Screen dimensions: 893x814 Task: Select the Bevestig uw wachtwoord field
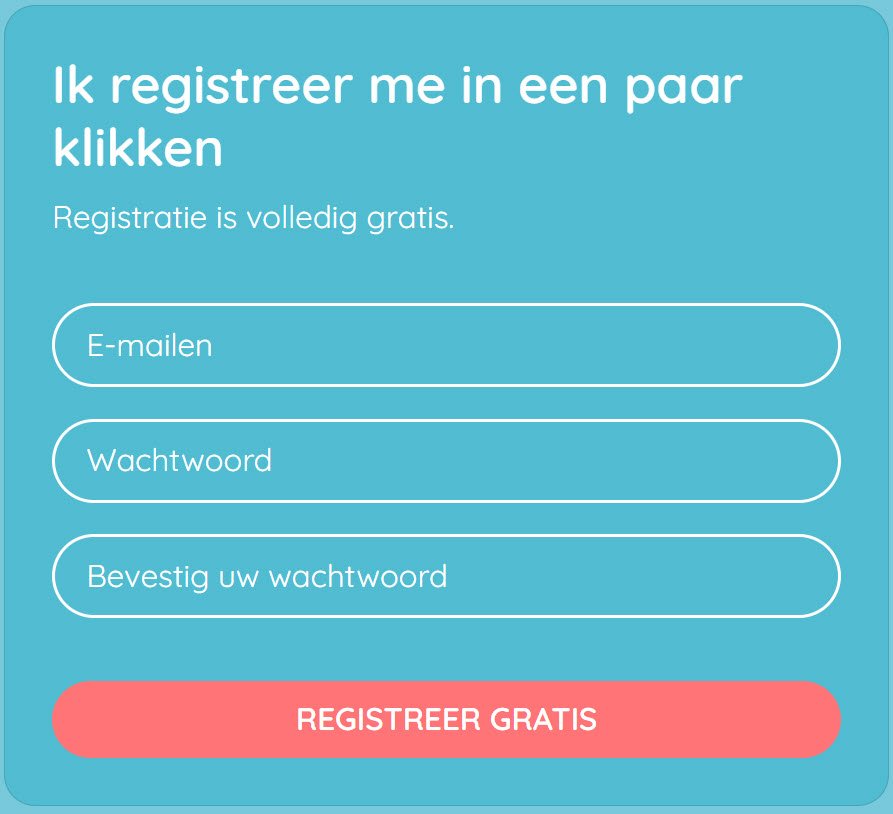(446, 576)
